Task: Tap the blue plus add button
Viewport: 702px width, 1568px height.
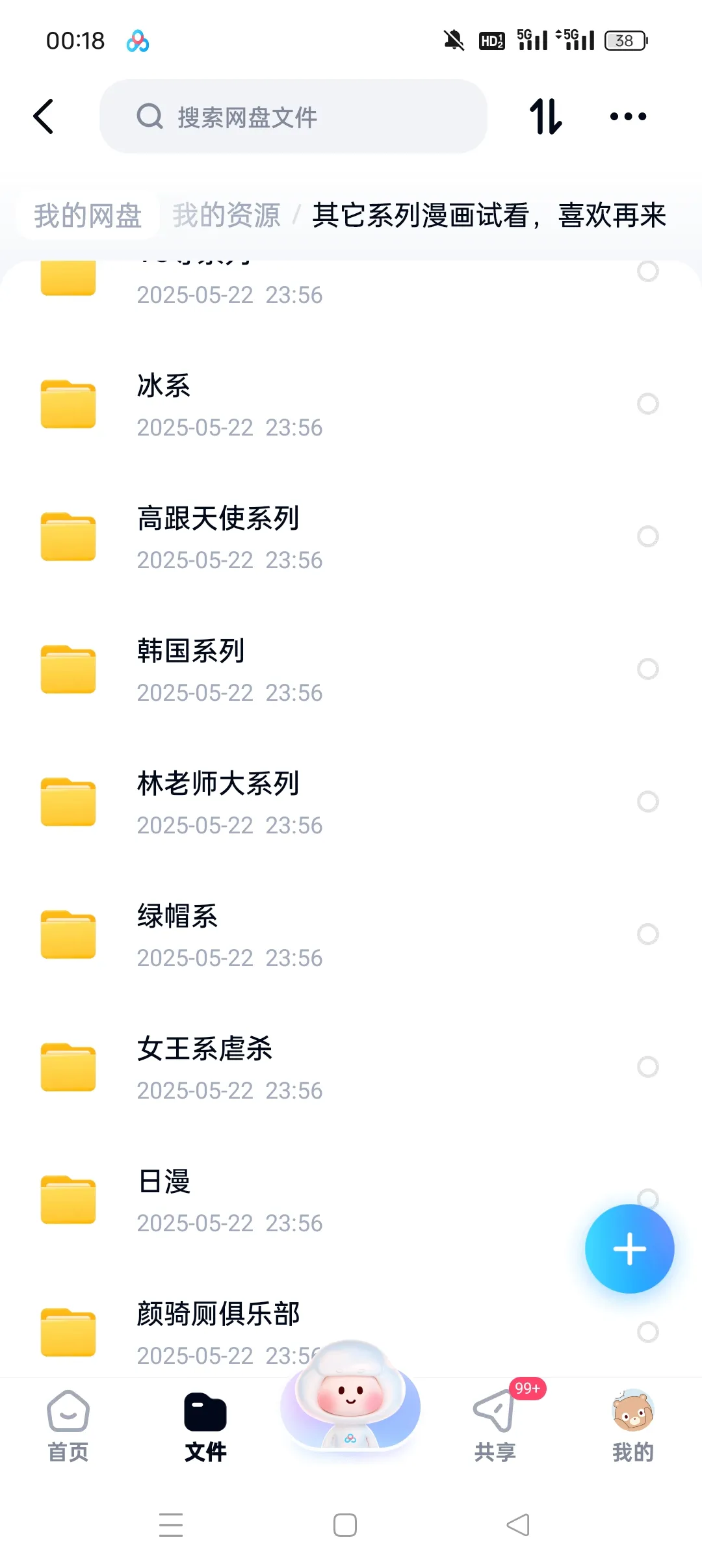Action: point(629,1249)
